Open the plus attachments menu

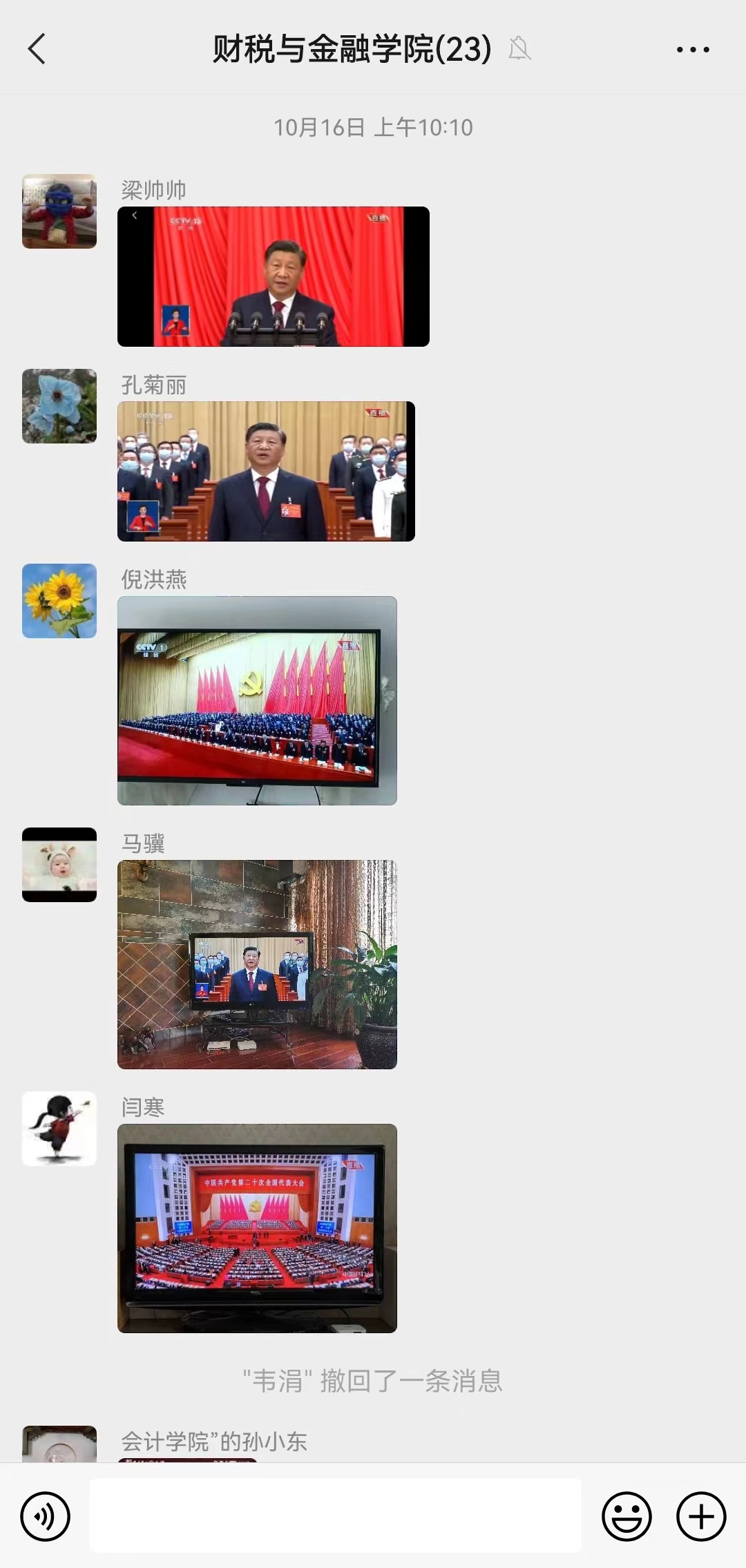701,1517
